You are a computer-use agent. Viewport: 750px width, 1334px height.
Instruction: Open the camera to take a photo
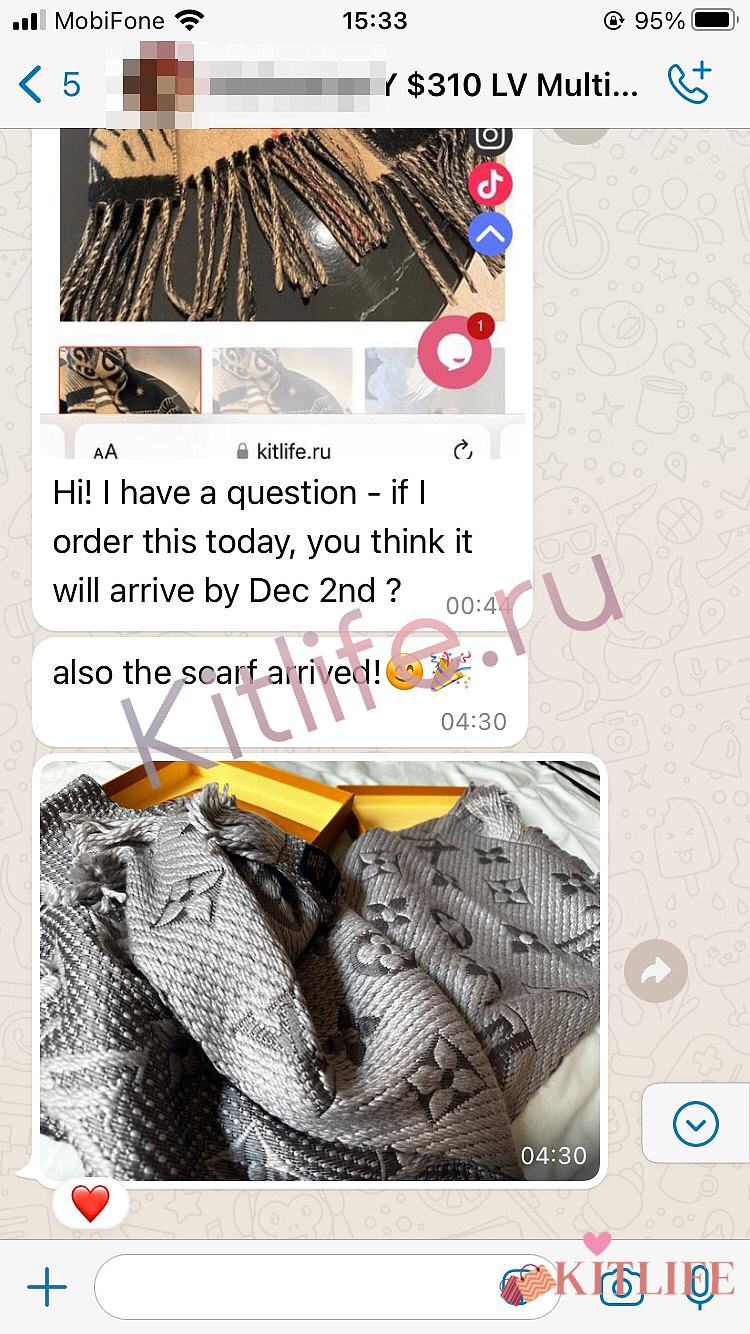tap(620, 1288)
